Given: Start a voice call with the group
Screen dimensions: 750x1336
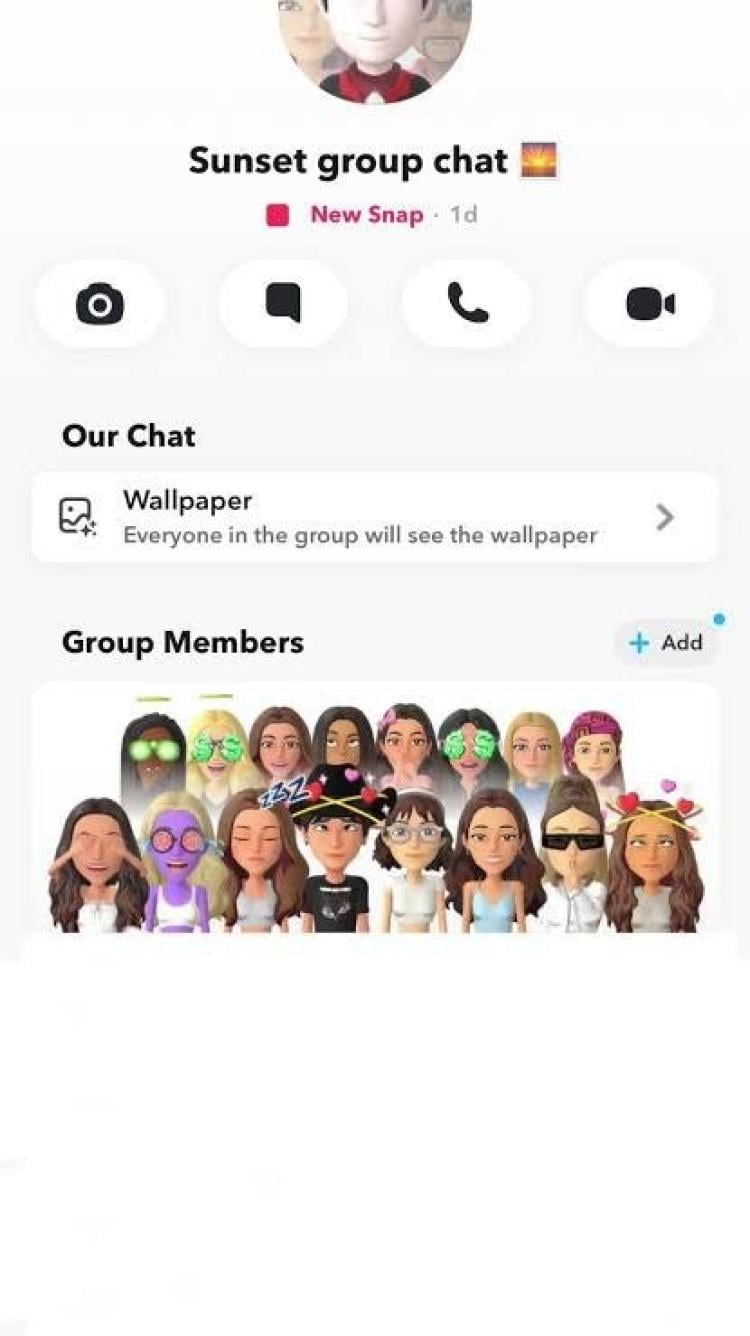Looking at the screenshot, I should tap(466, 304).
